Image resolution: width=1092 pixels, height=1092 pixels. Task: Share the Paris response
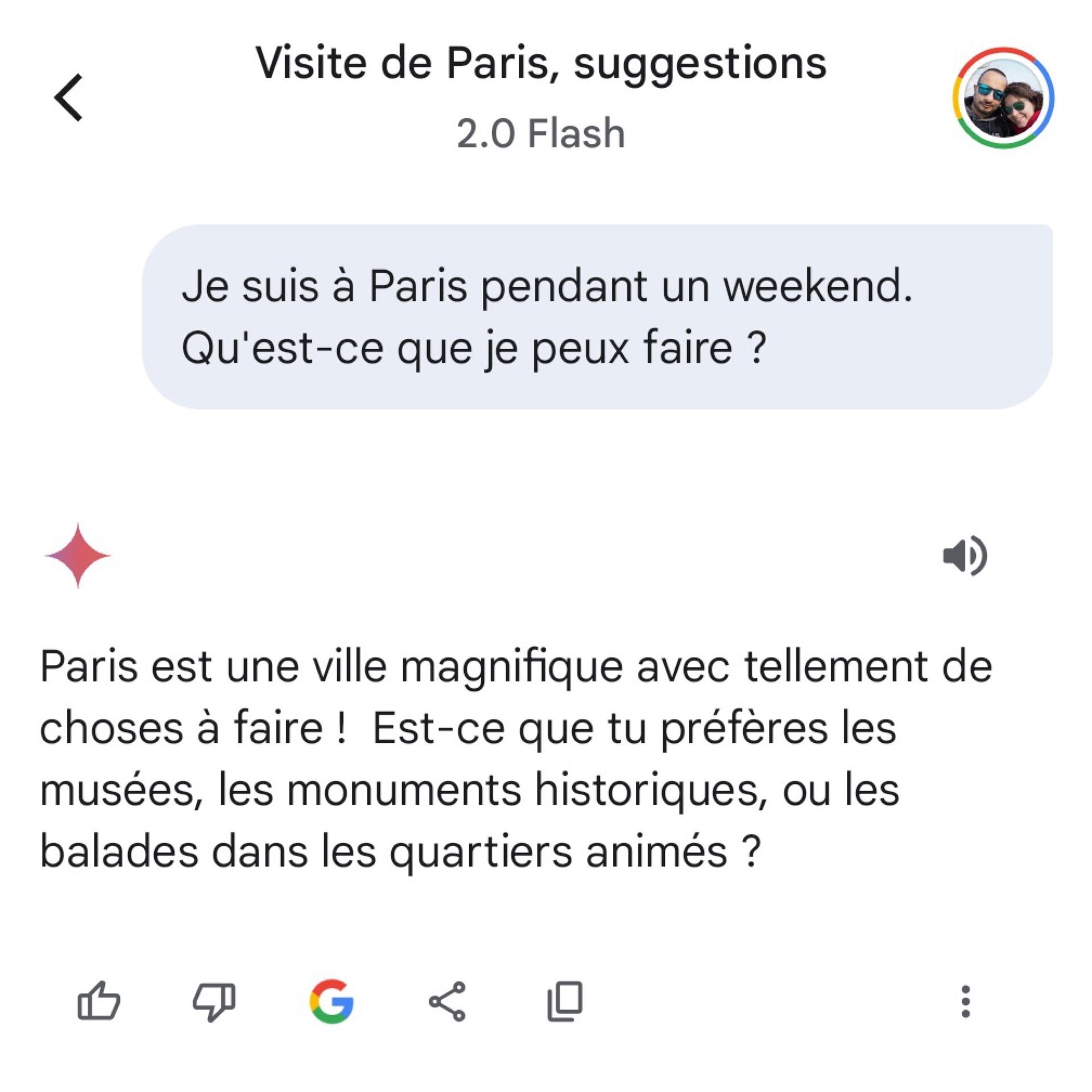point(447,1002)
